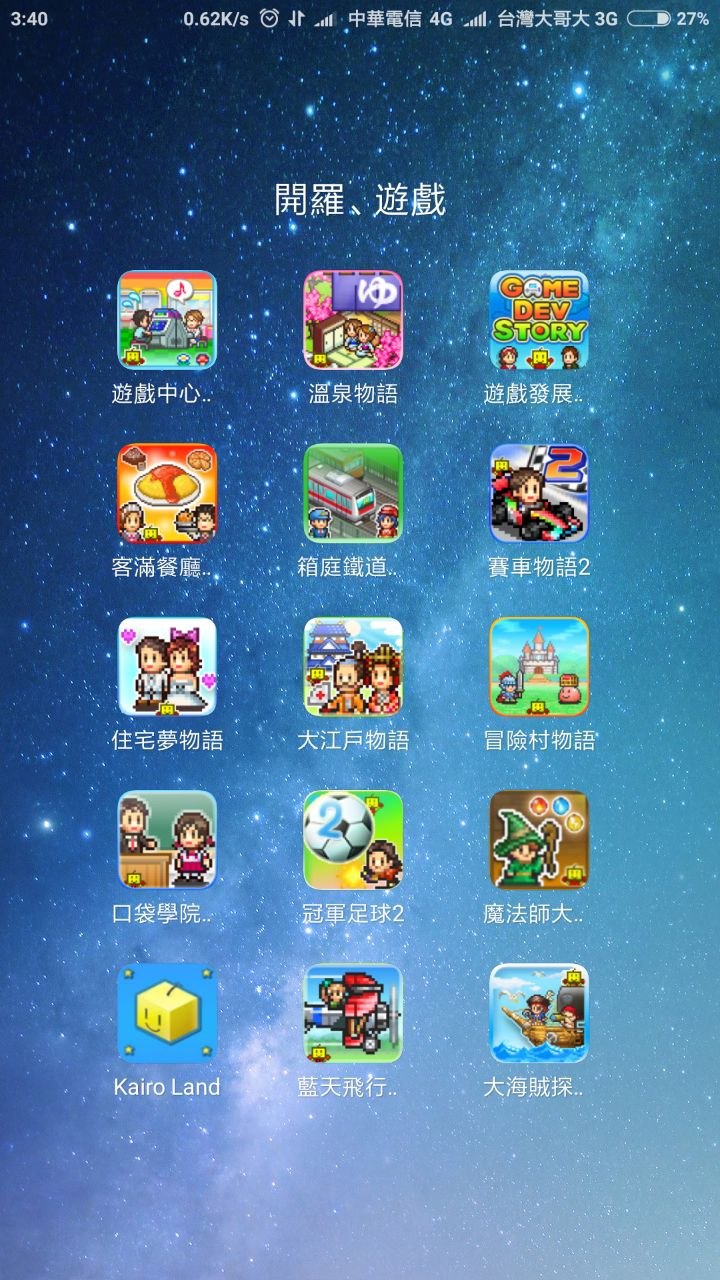This screenshot has width=720, height=1280.
Task: Open the 箱庭鐵道 train game
Action: click(x=353, y=493)
